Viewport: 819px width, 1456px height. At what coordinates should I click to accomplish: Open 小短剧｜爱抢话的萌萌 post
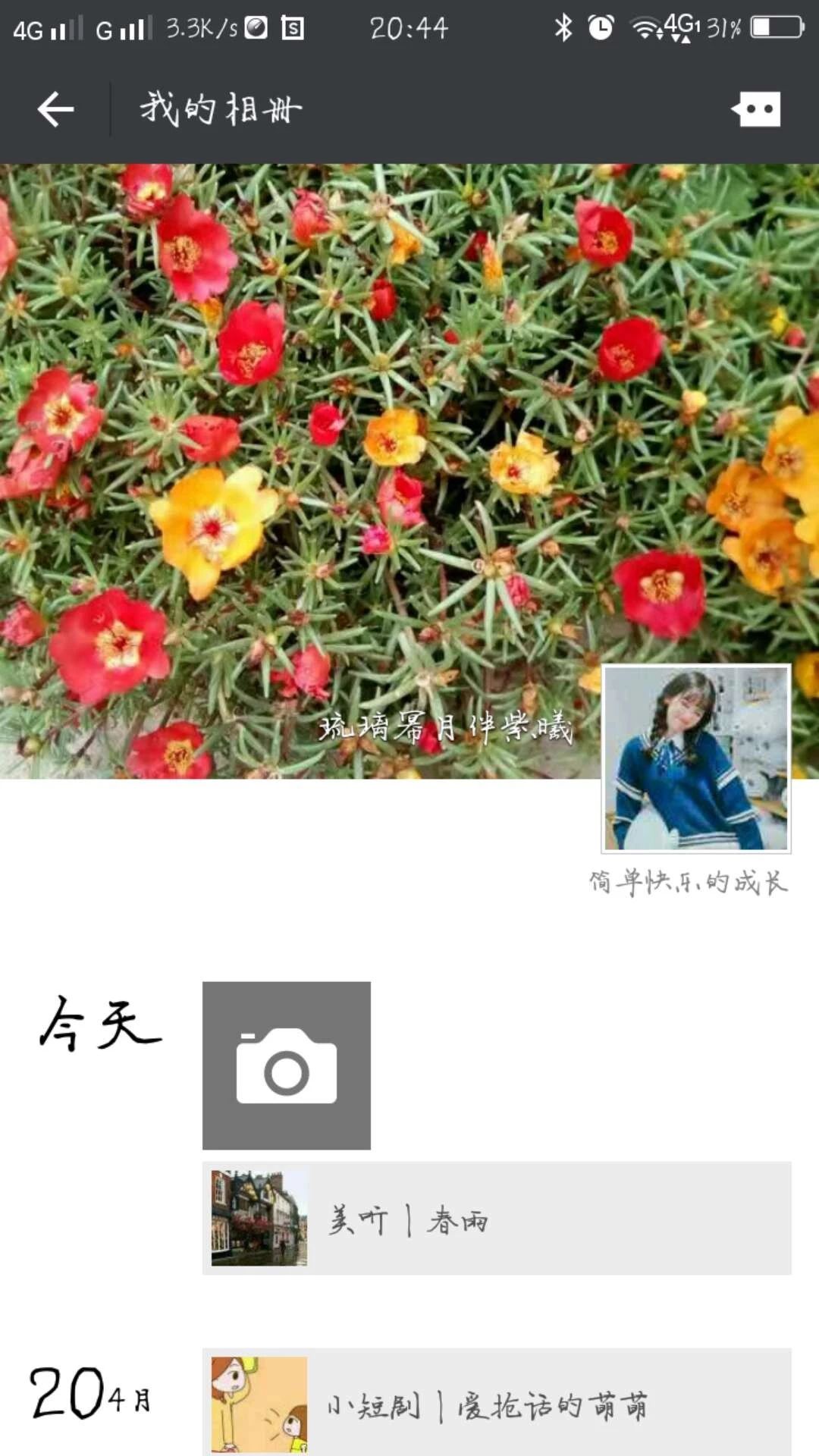497,1404
